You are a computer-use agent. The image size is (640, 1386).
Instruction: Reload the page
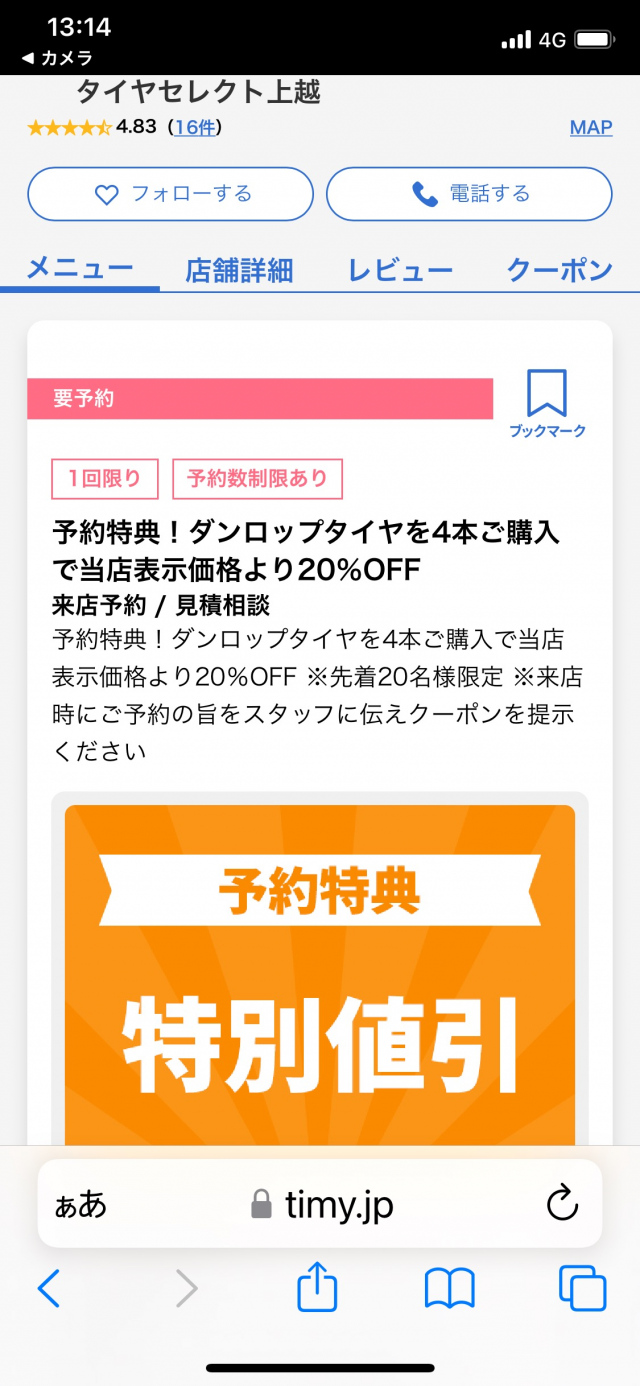pos(563,1203)
